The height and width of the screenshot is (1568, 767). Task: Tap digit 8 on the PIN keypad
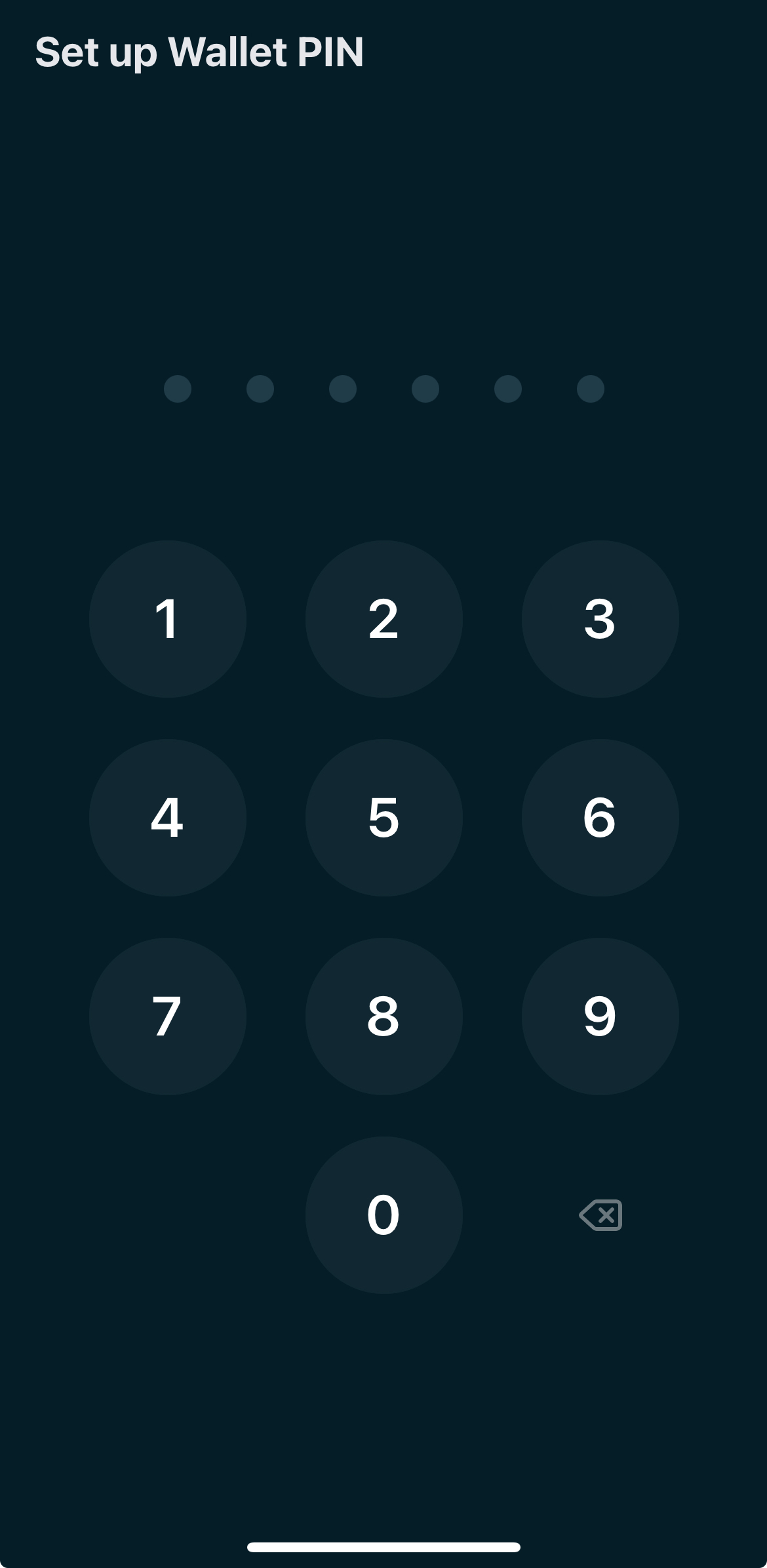tap(383, 1016)
